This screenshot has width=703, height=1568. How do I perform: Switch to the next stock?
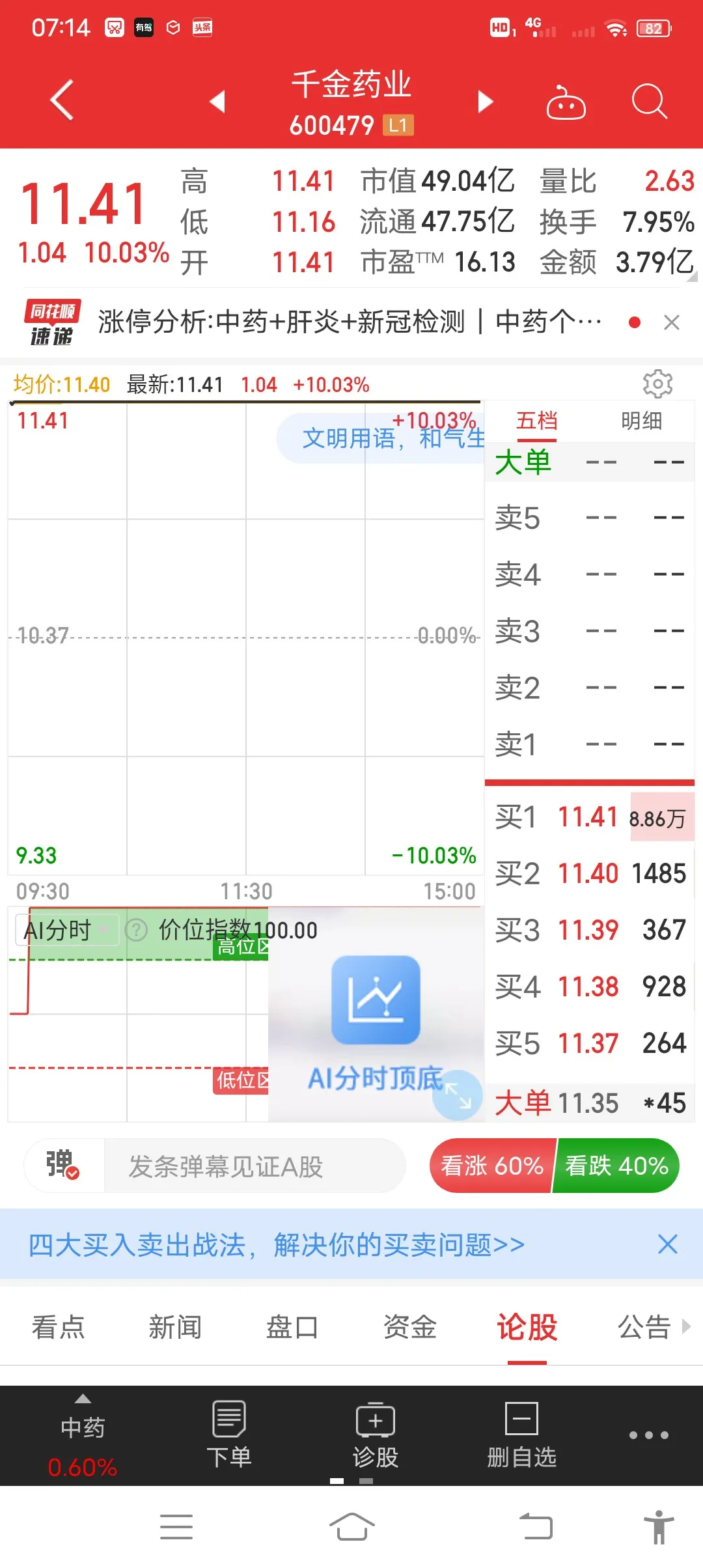(x=485, y=102)
